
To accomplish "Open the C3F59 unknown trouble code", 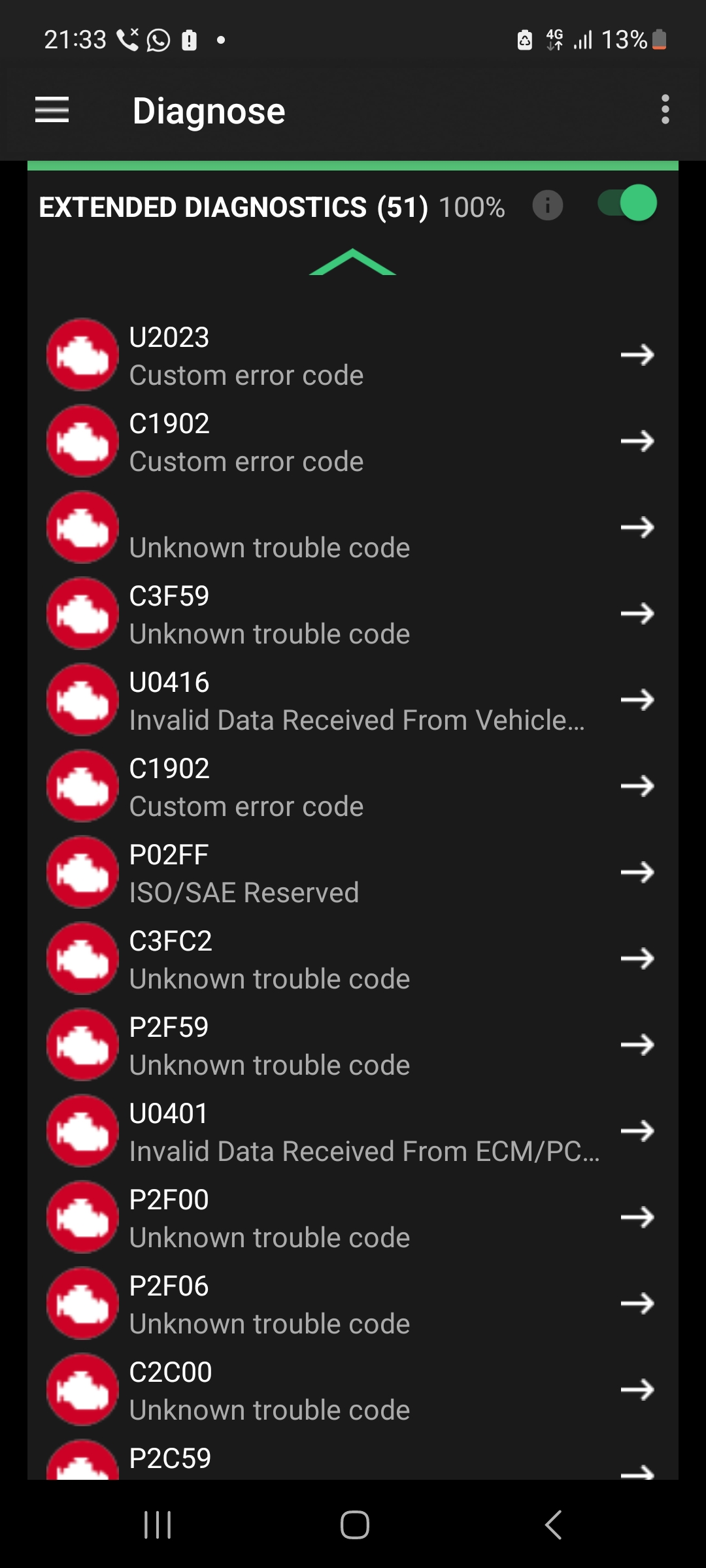I will 353,614.
